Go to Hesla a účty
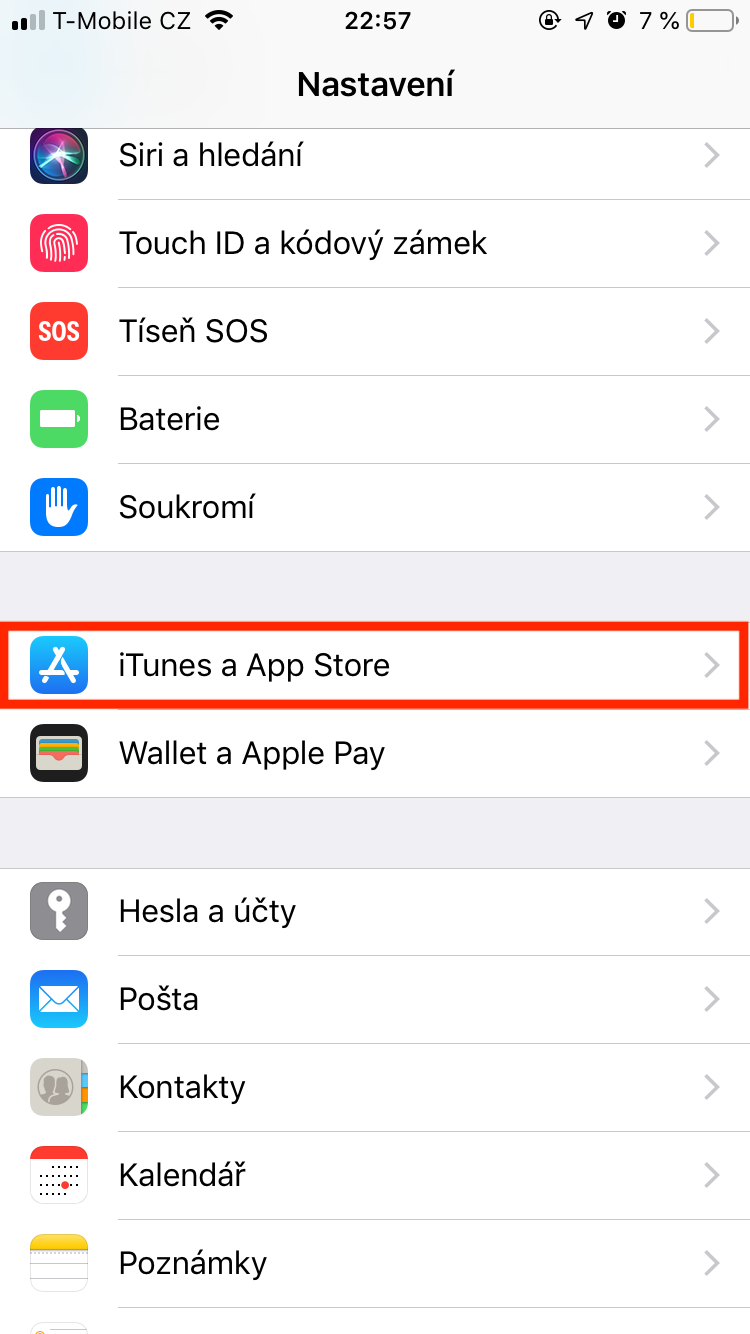 pyautogui.click(x=375, y=912)
